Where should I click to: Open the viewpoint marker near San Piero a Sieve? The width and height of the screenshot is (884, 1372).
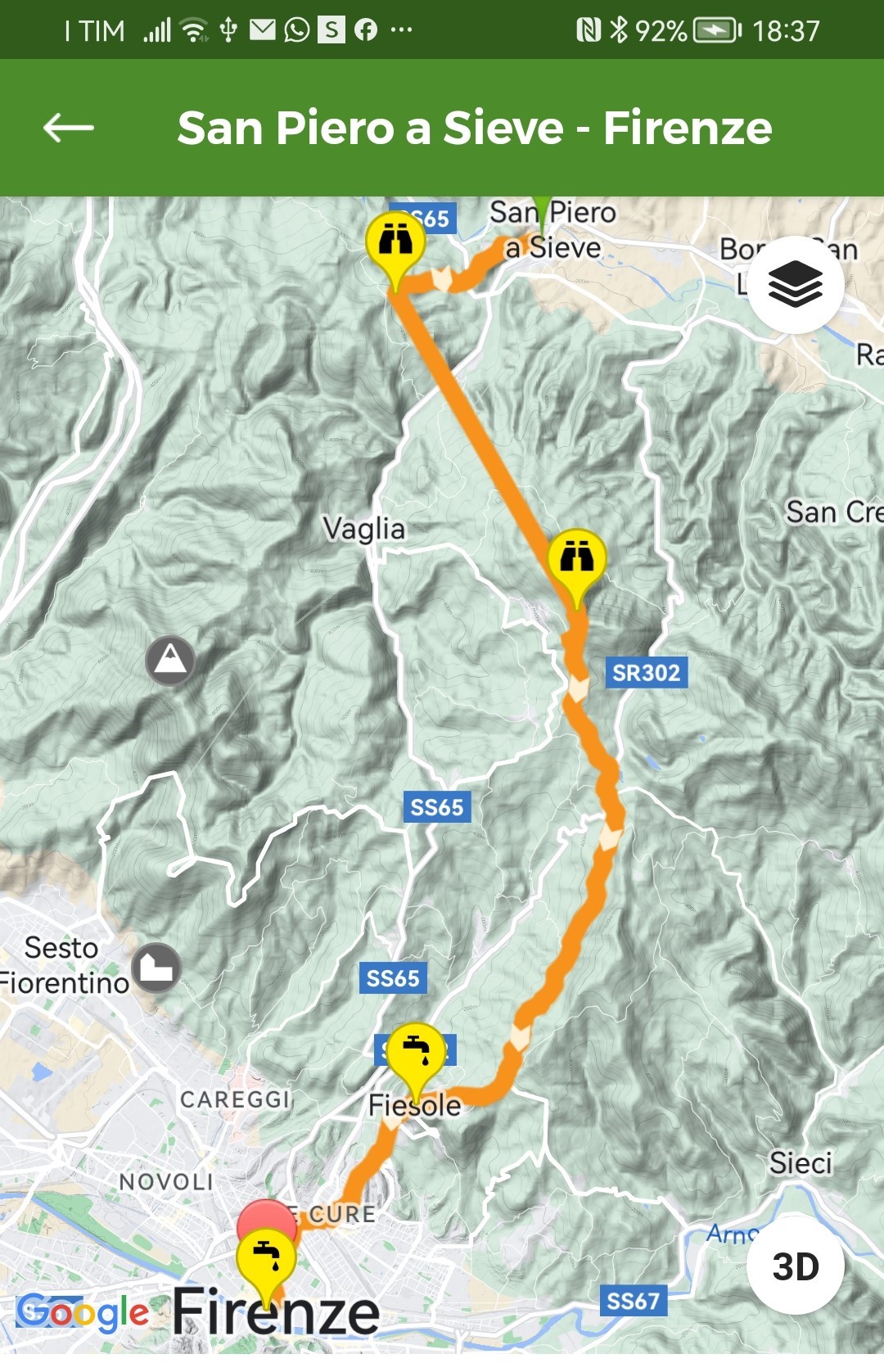point(395,242)
